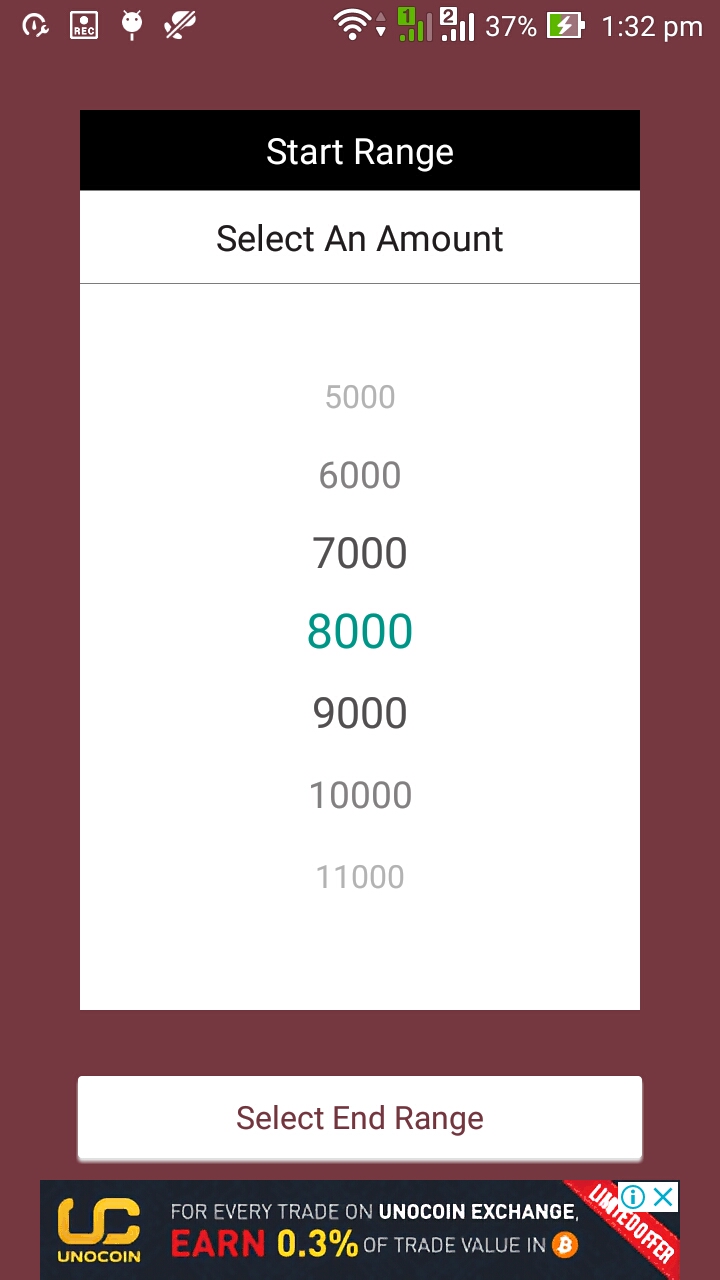Choose the 11000 amount option
This screenshot has height=1280, width=720.
pyautogui.click(x=360, y=877)
